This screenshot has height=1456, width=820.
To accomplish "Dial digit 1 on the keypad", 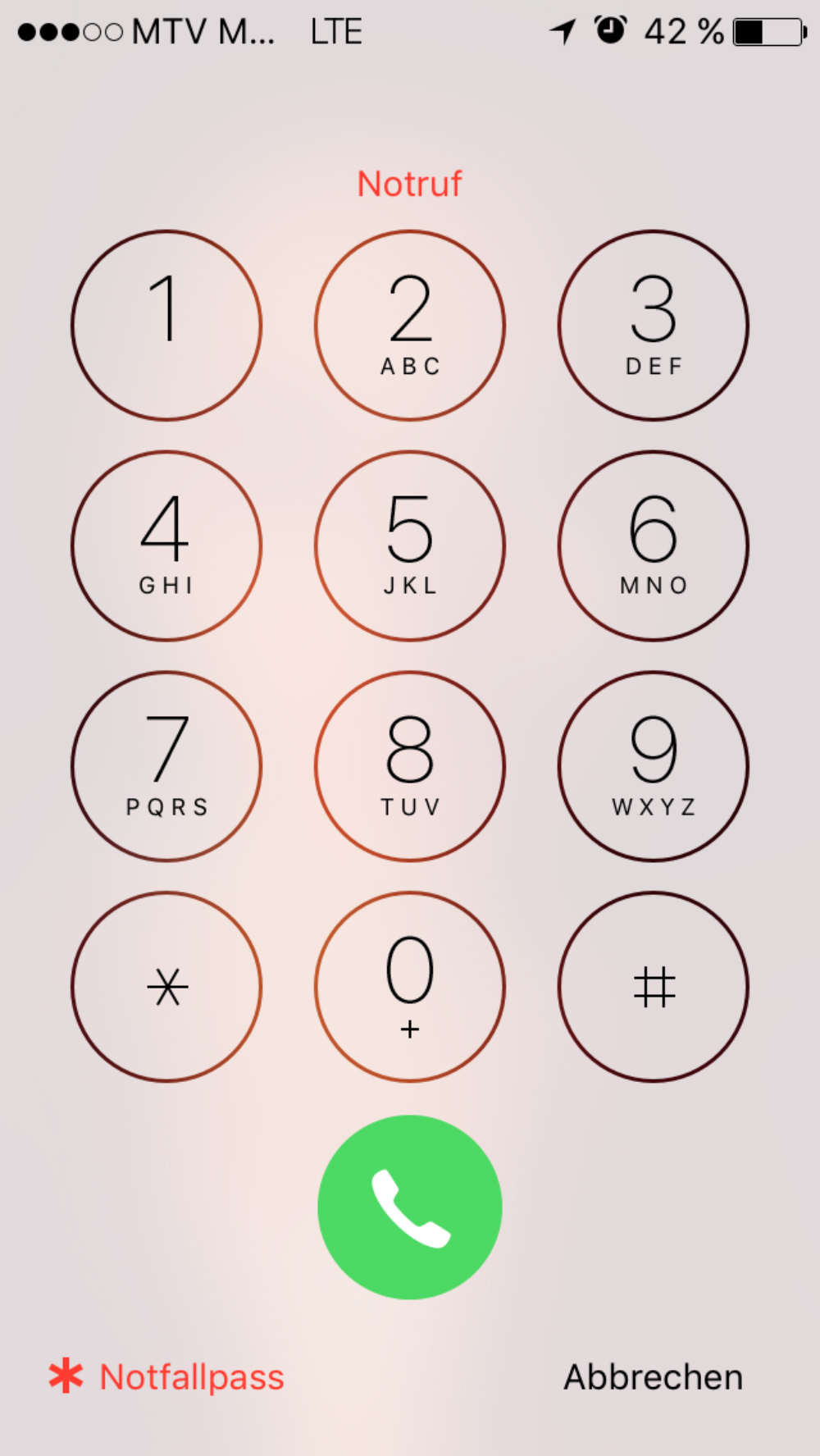I will (x=166, y=326).
